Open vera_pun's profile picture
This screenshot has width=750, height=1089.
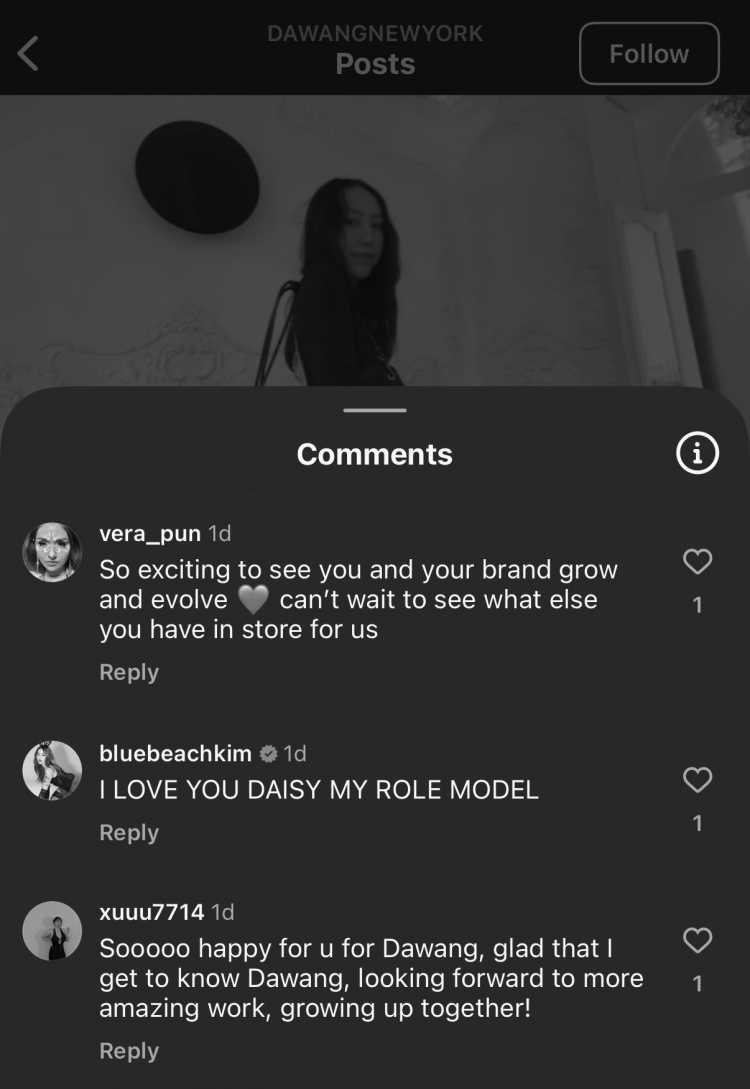[x=52, y=552]
